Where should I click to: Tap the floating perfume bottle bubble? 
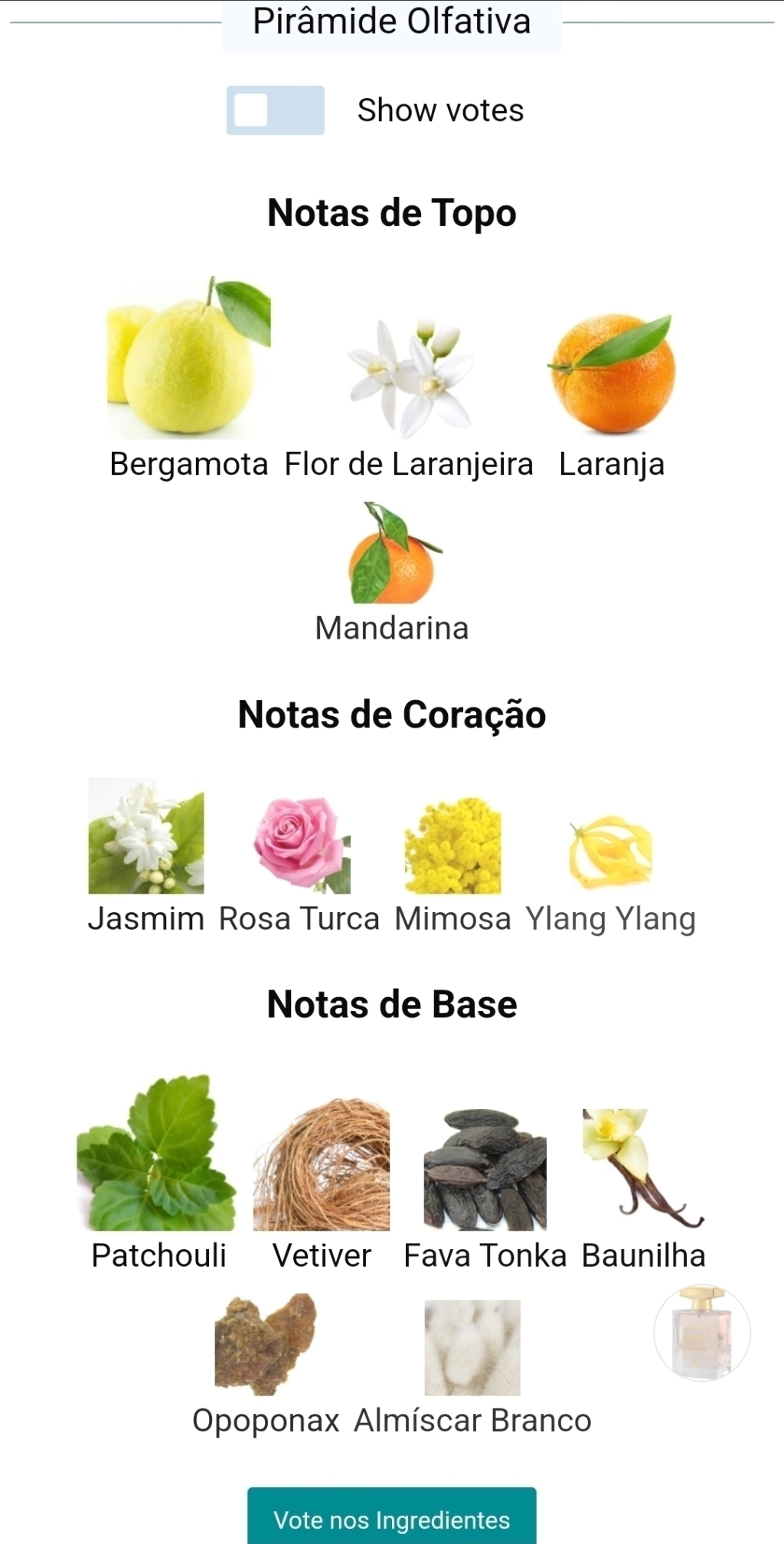(702, 1333)
